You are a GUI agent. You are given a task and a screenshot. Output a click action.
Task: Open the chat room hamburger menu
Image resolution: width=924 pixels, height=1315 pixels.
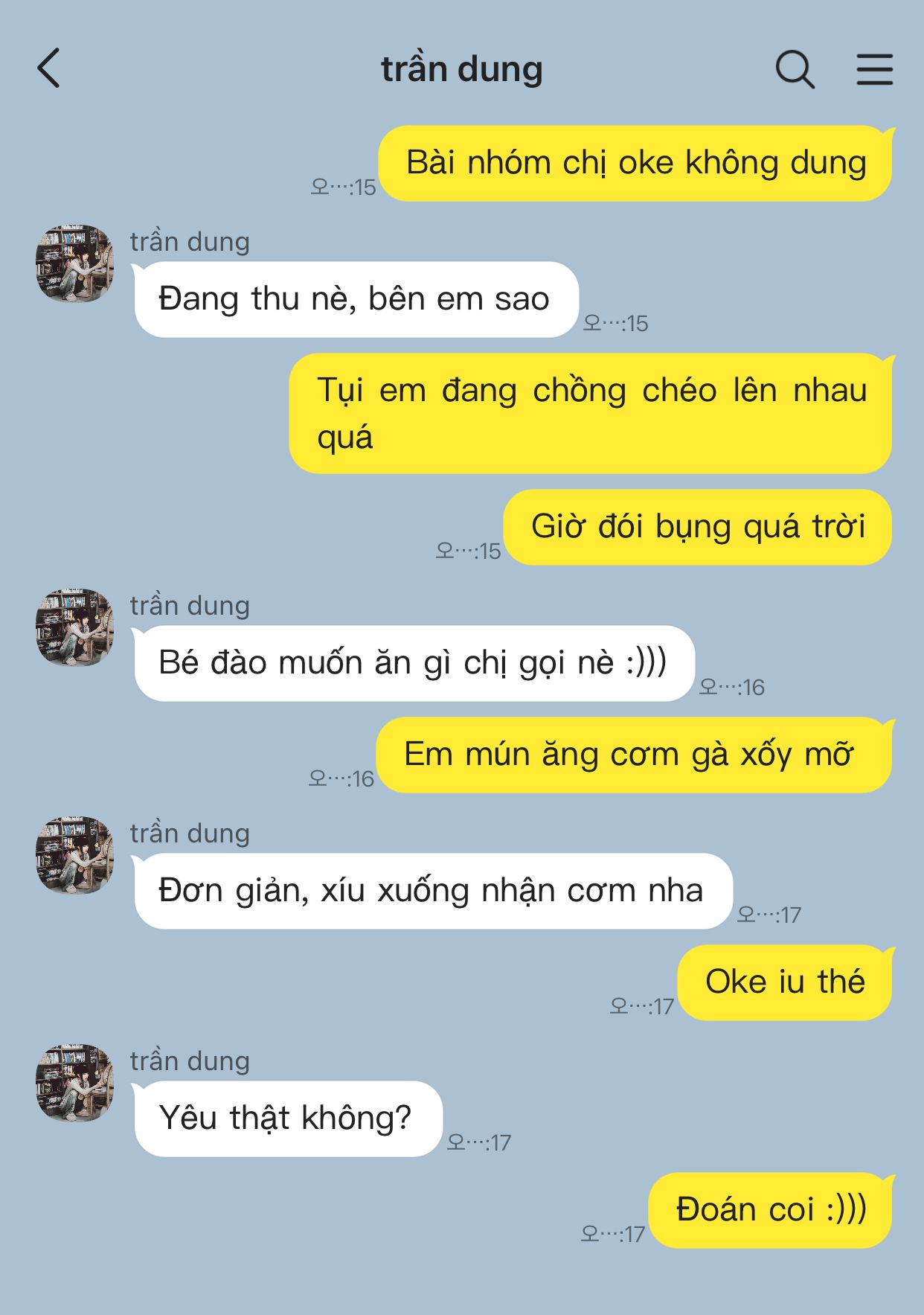click(874, 70)
